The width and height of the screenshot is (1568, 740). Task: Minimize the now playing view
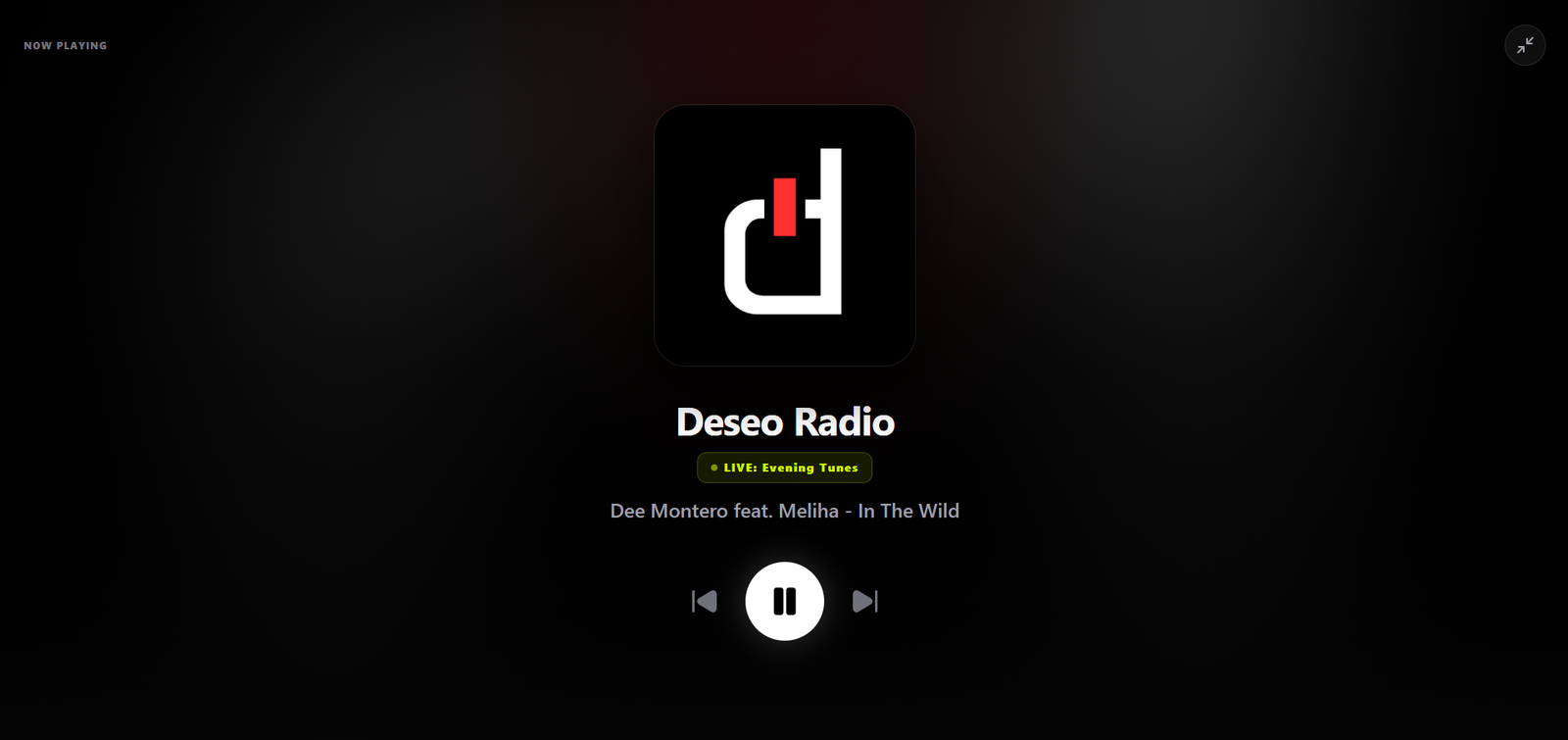pos(1525,45)
